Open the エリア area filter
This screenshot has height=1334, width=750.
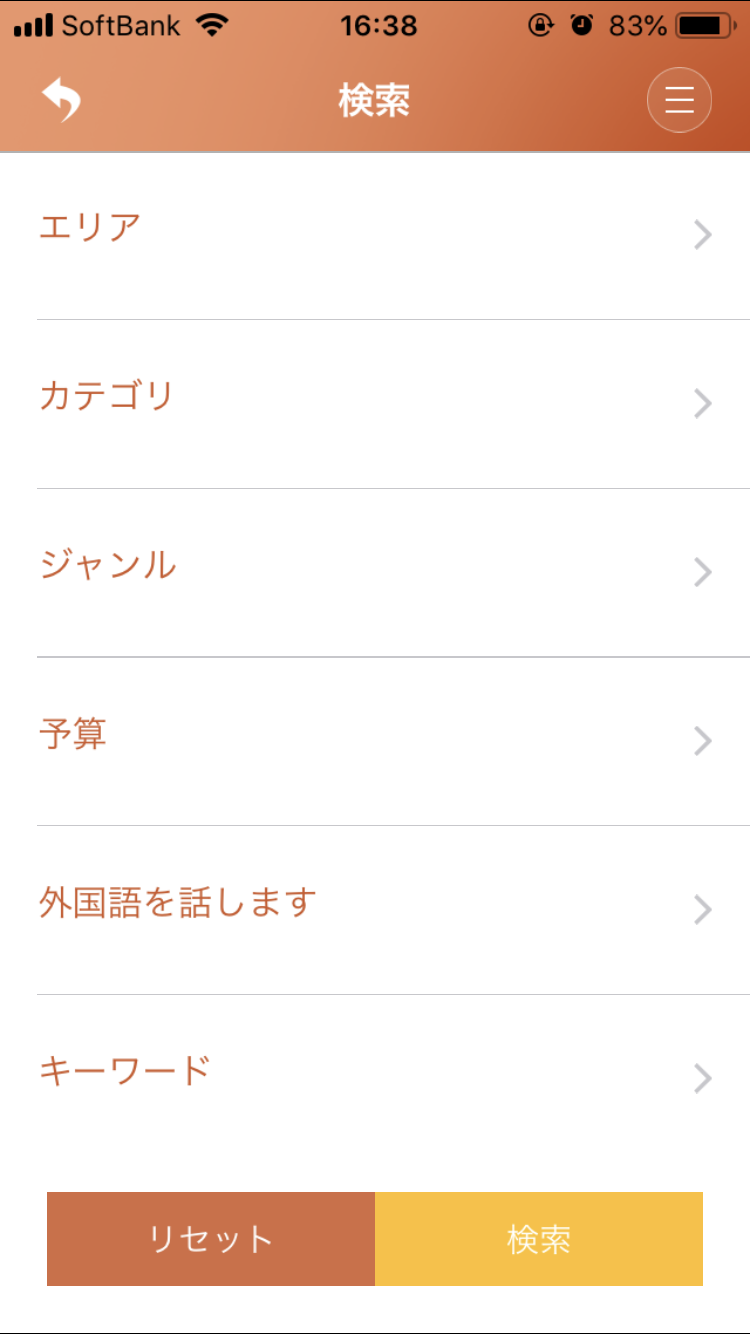(x=375, y=236)
